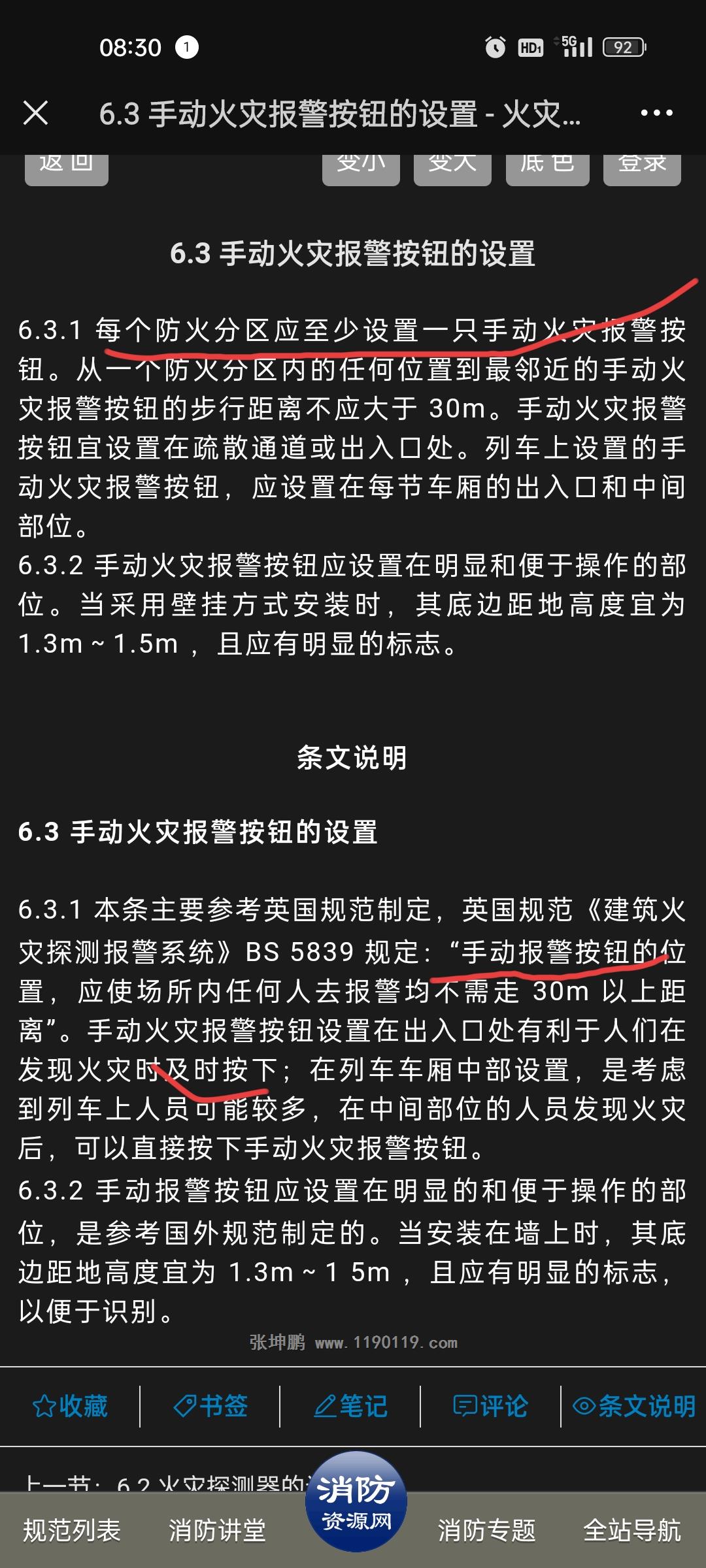Tap the 返回 back button
The width and height of the screenshot is (706, 1568).
67,169
